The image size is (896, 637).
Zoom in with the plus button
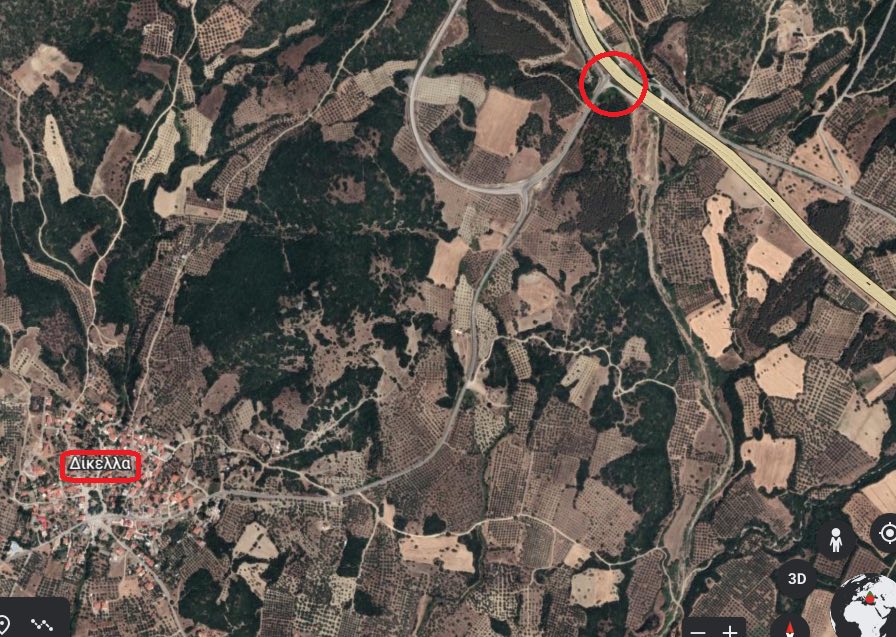(730, 631)
